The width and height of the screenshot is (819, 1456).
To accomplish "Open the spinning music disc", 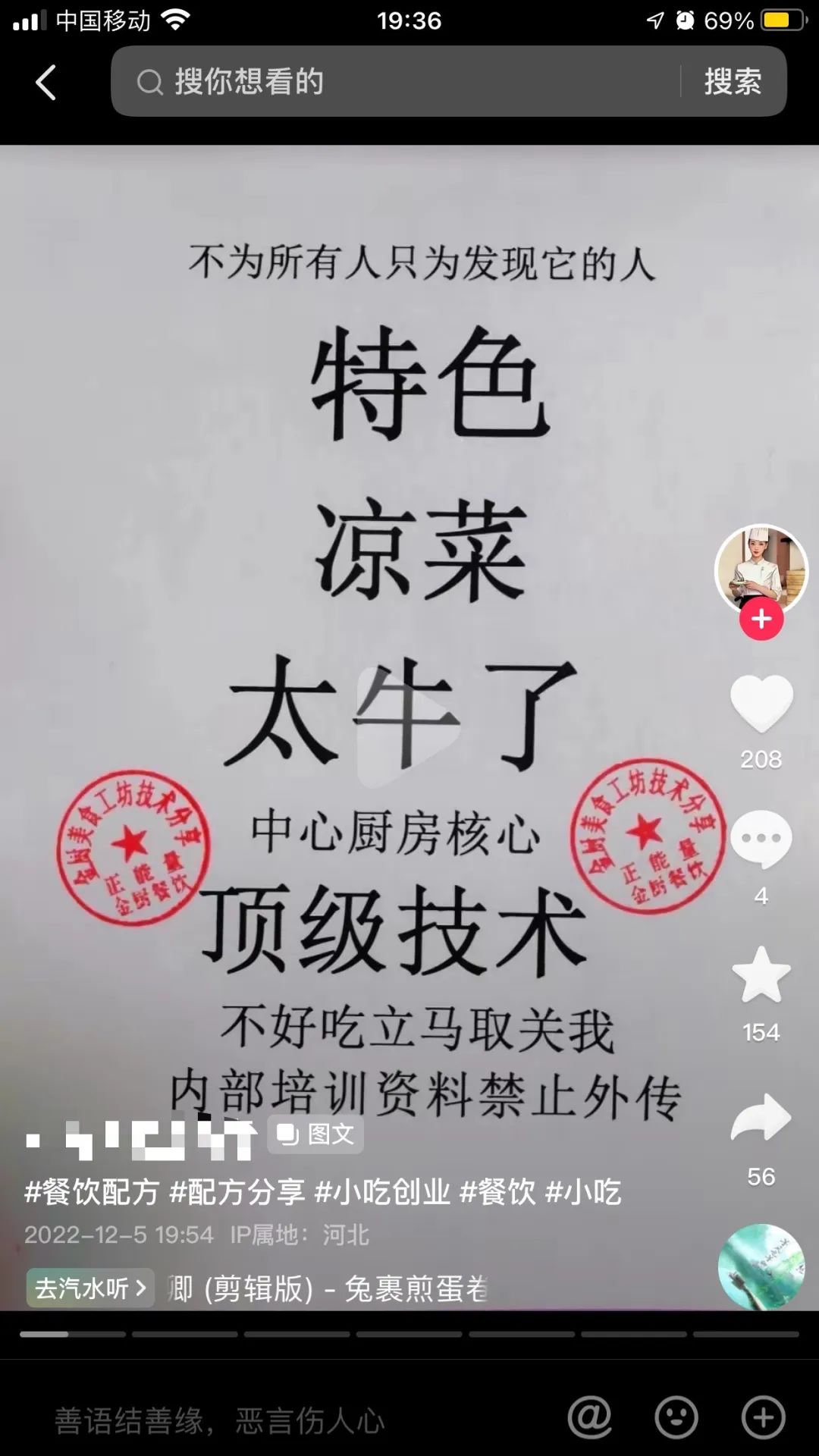I will (x=761, y=1266).
